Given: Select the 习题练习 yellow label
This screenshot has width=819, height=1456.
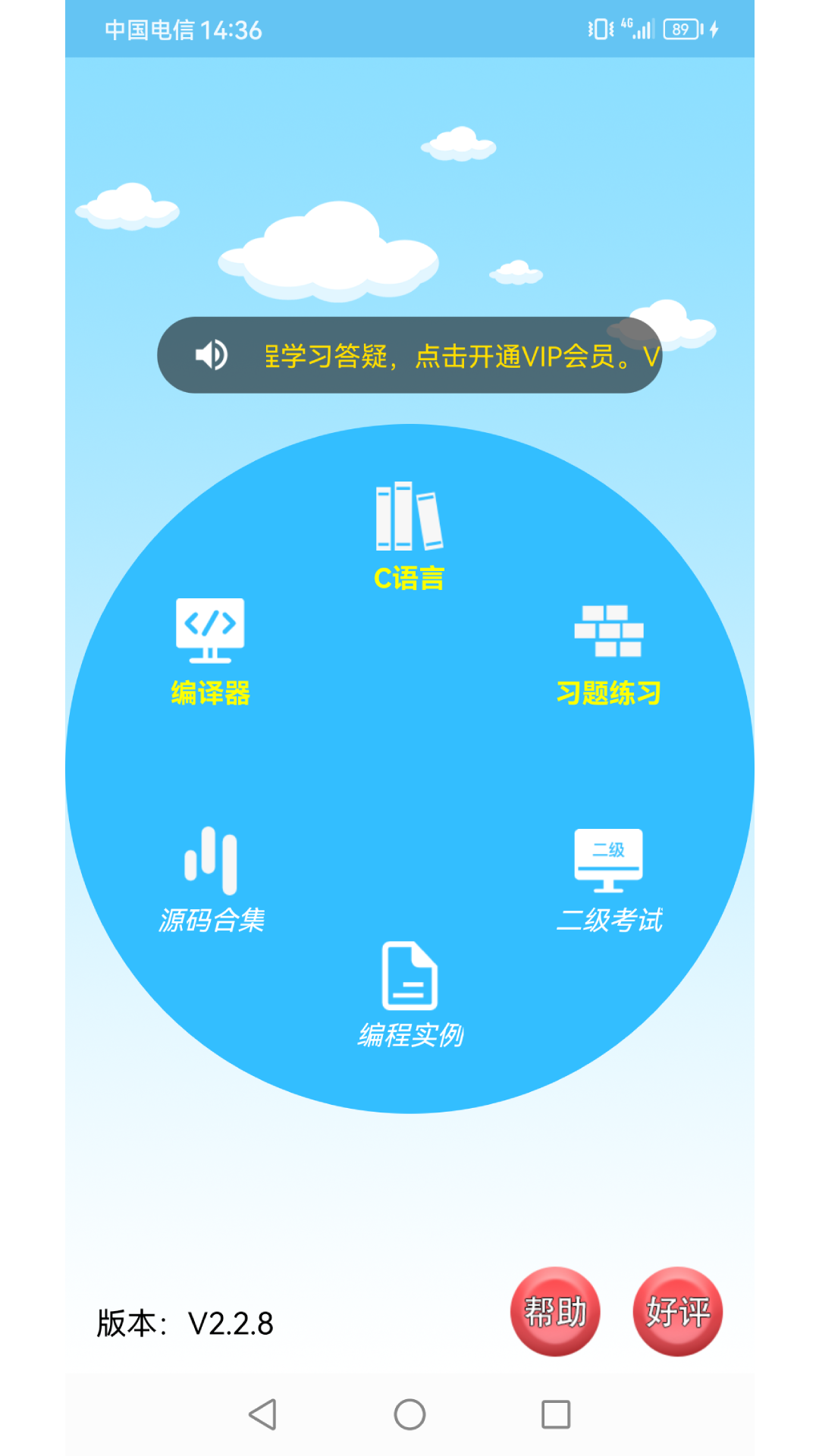Looking at the screenshot, I should pyautogui.click(x=608, y=692).
